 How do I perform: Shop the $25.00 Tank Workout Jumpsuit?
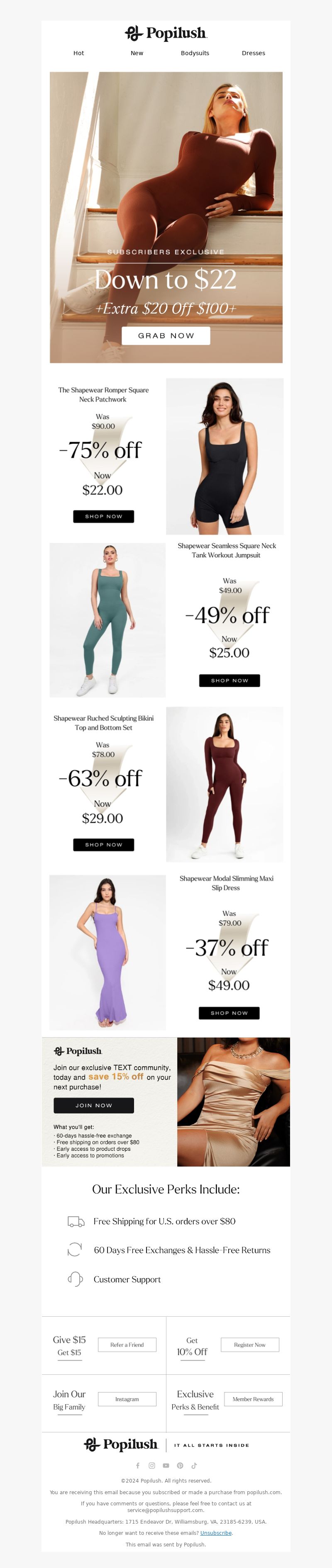tap(229, 681)
